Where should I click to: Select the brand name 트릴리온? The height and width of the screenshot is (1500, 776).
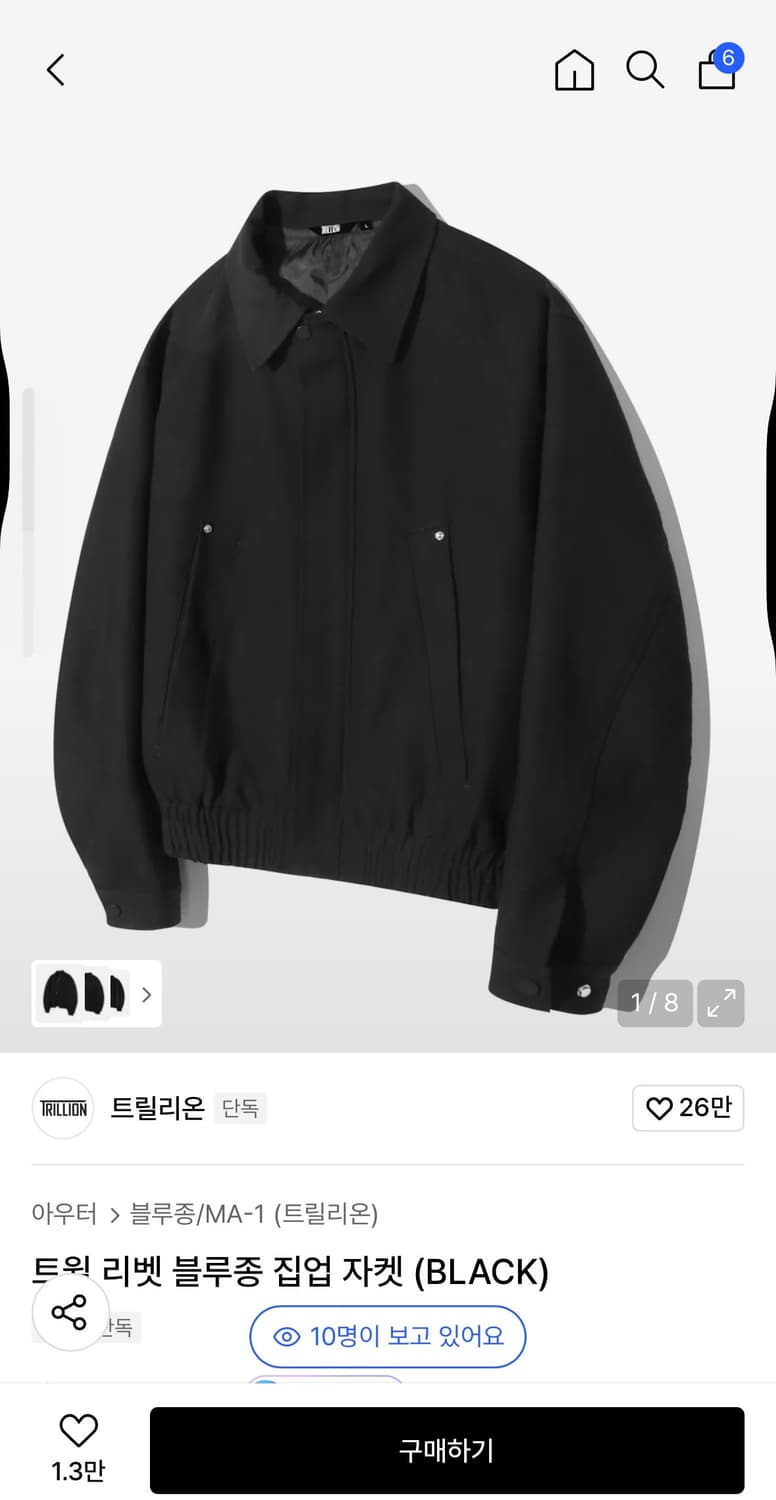[157, 1108]
